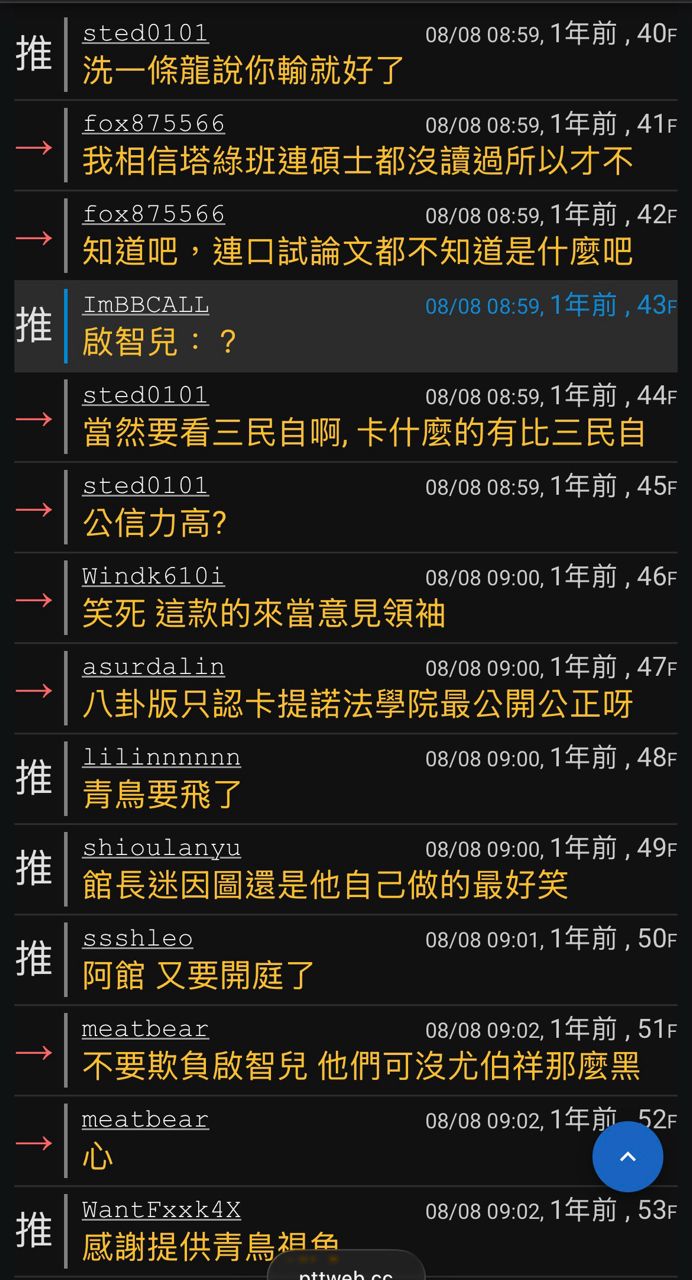Open fox875566's username on comment 41F

pos(153,124)
